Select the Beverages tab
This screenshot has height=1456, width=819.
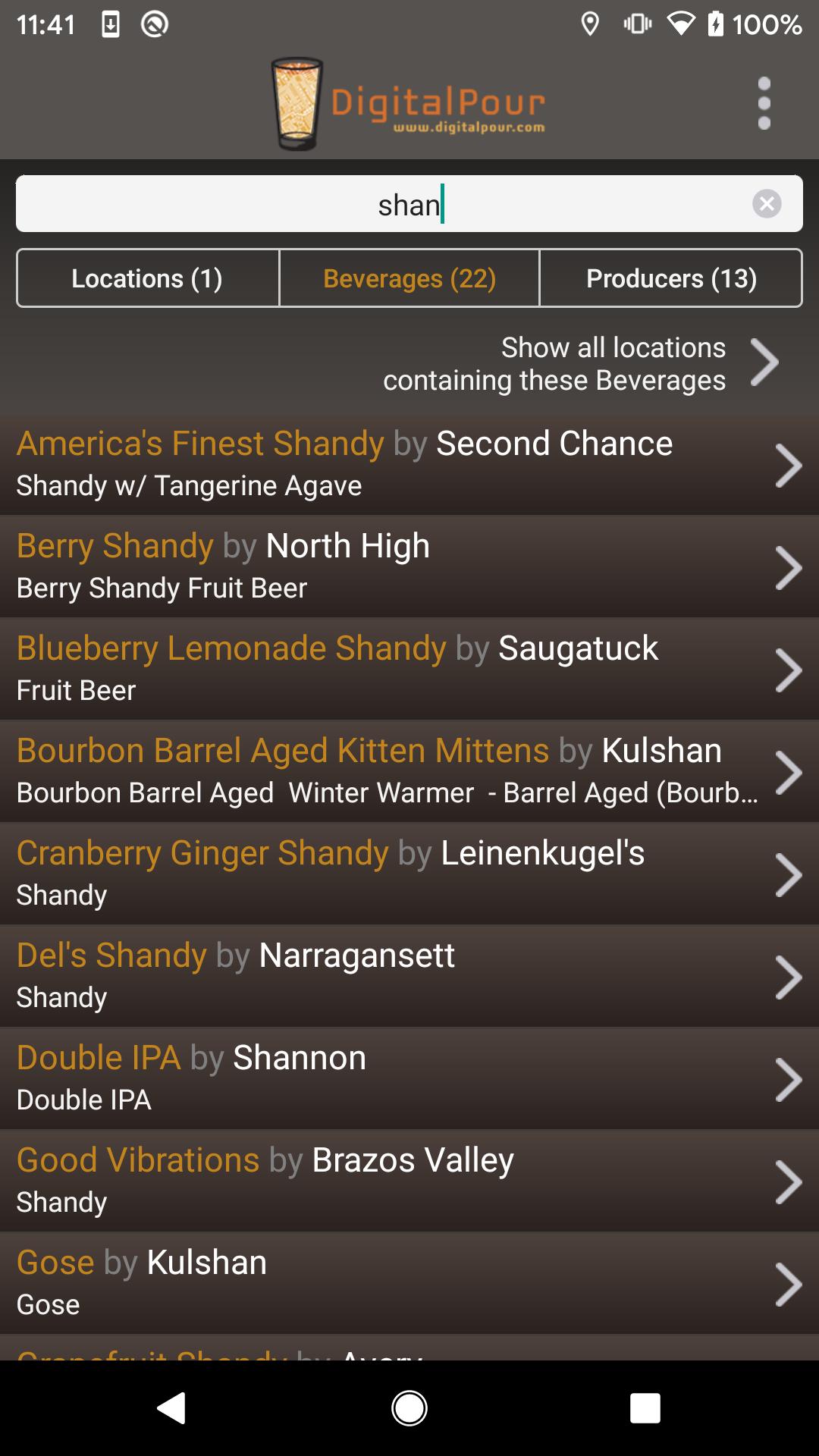point(409,278)
